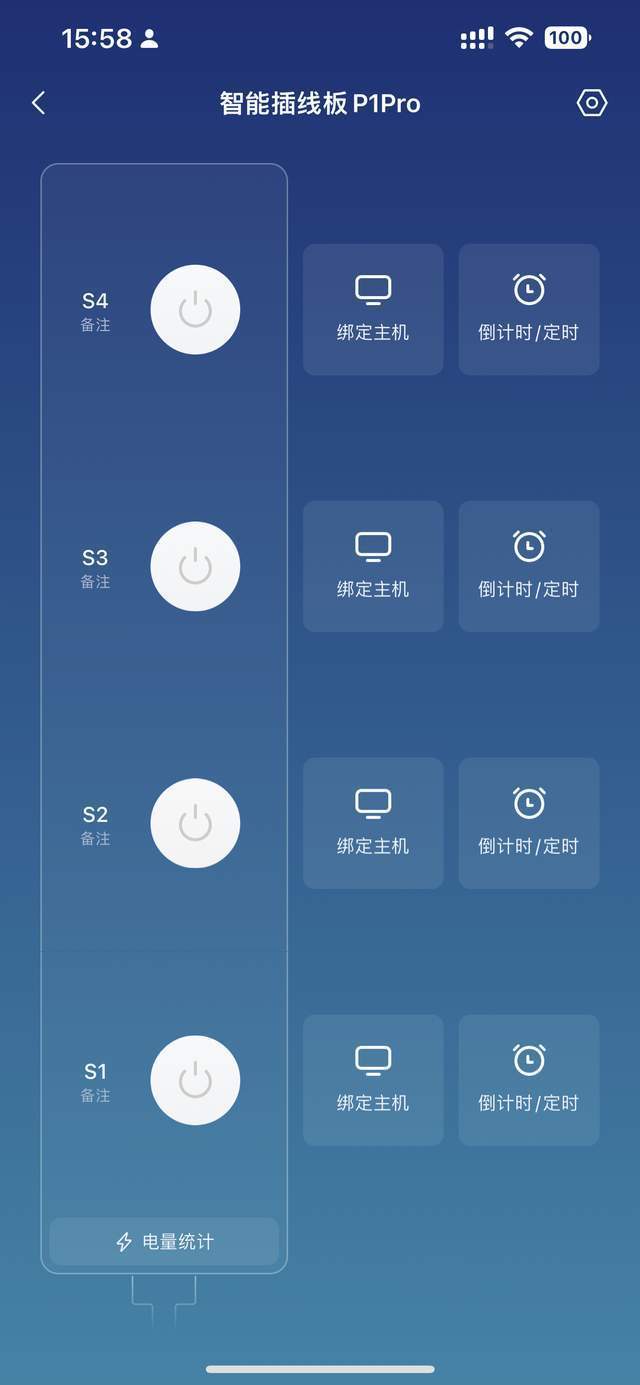Open 绑定主机 for socket S4
Screen dimensions: 640x1385
click(373, 310)
